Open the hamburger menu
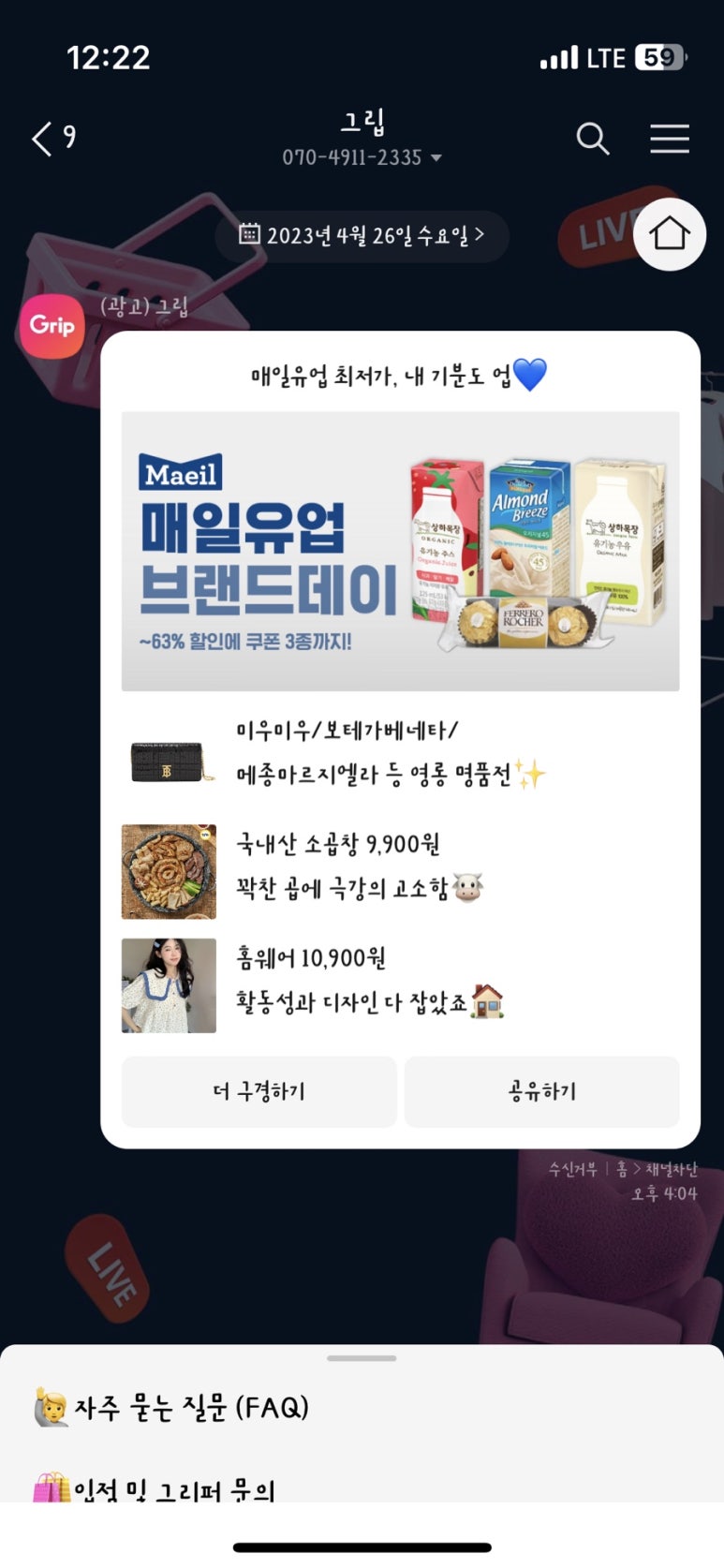This screenshot has height=1568, width=724. click(x=670, y=139)
